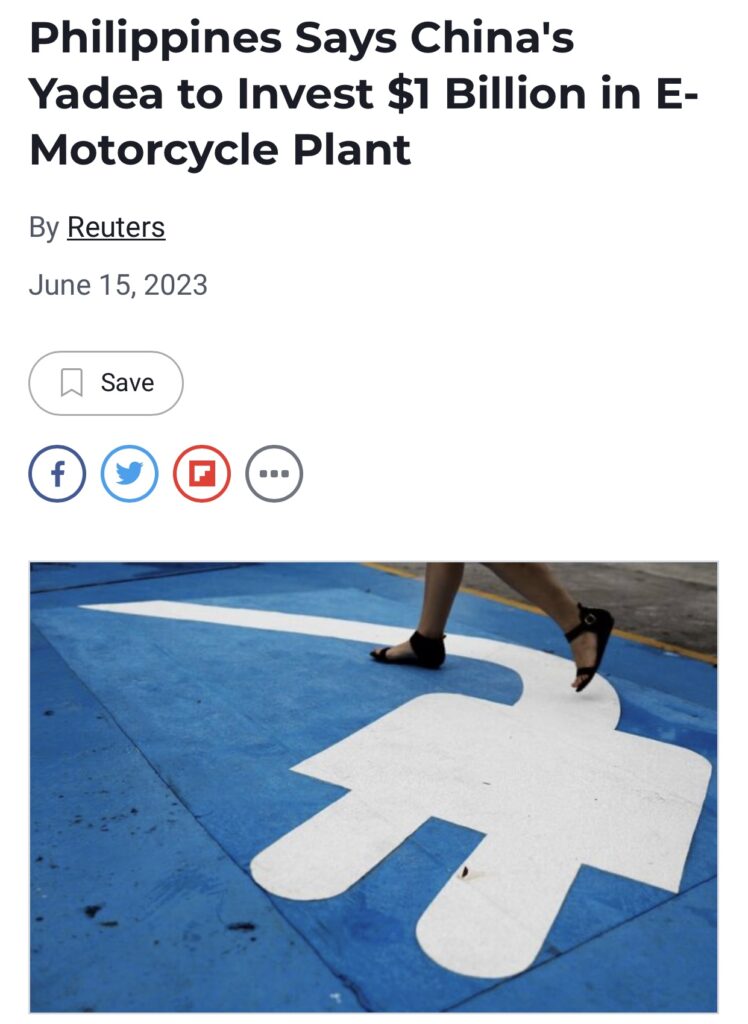Share article on Facebook
Screen dimensions: 748x1024
click(x=57, y=474)
